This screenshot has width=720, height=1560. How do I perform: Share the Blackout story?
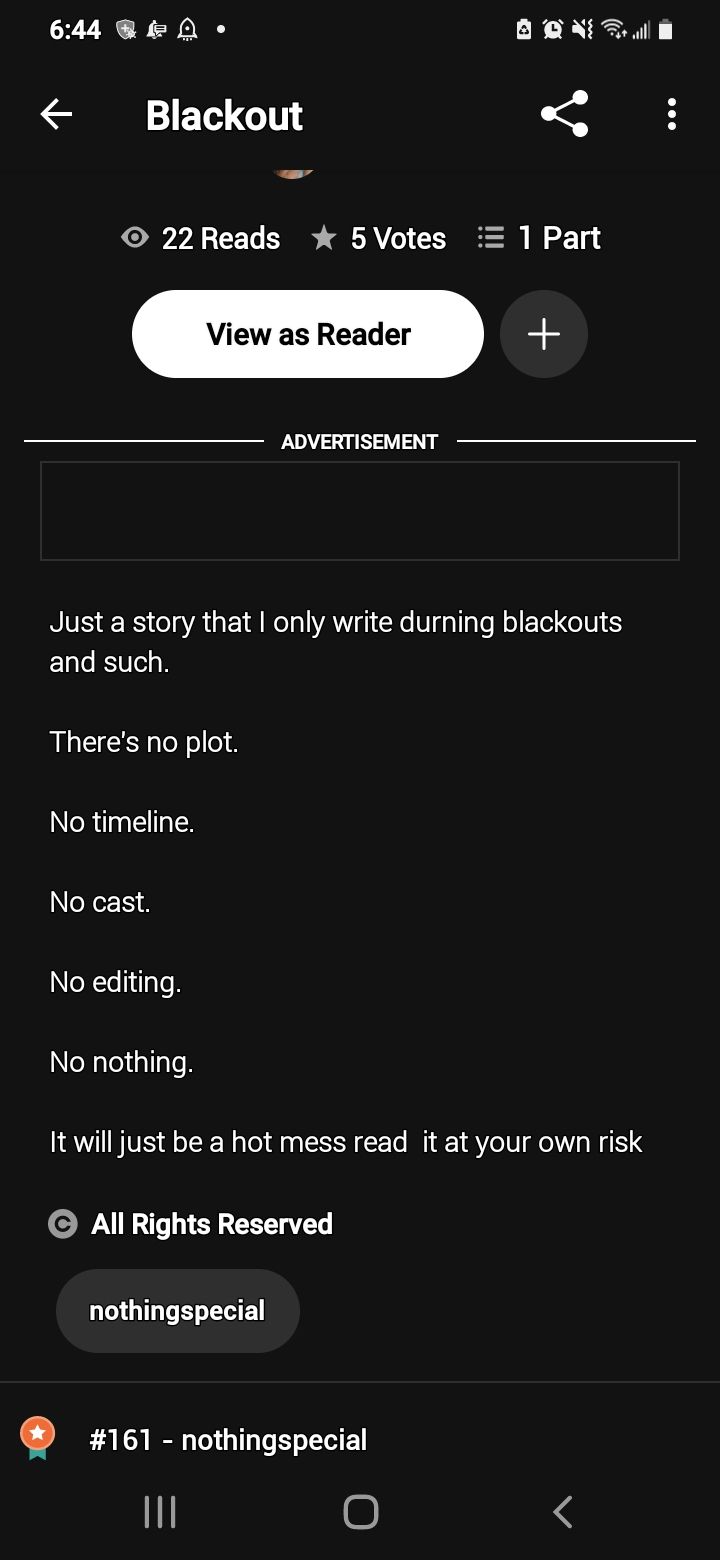coord(564,115)
